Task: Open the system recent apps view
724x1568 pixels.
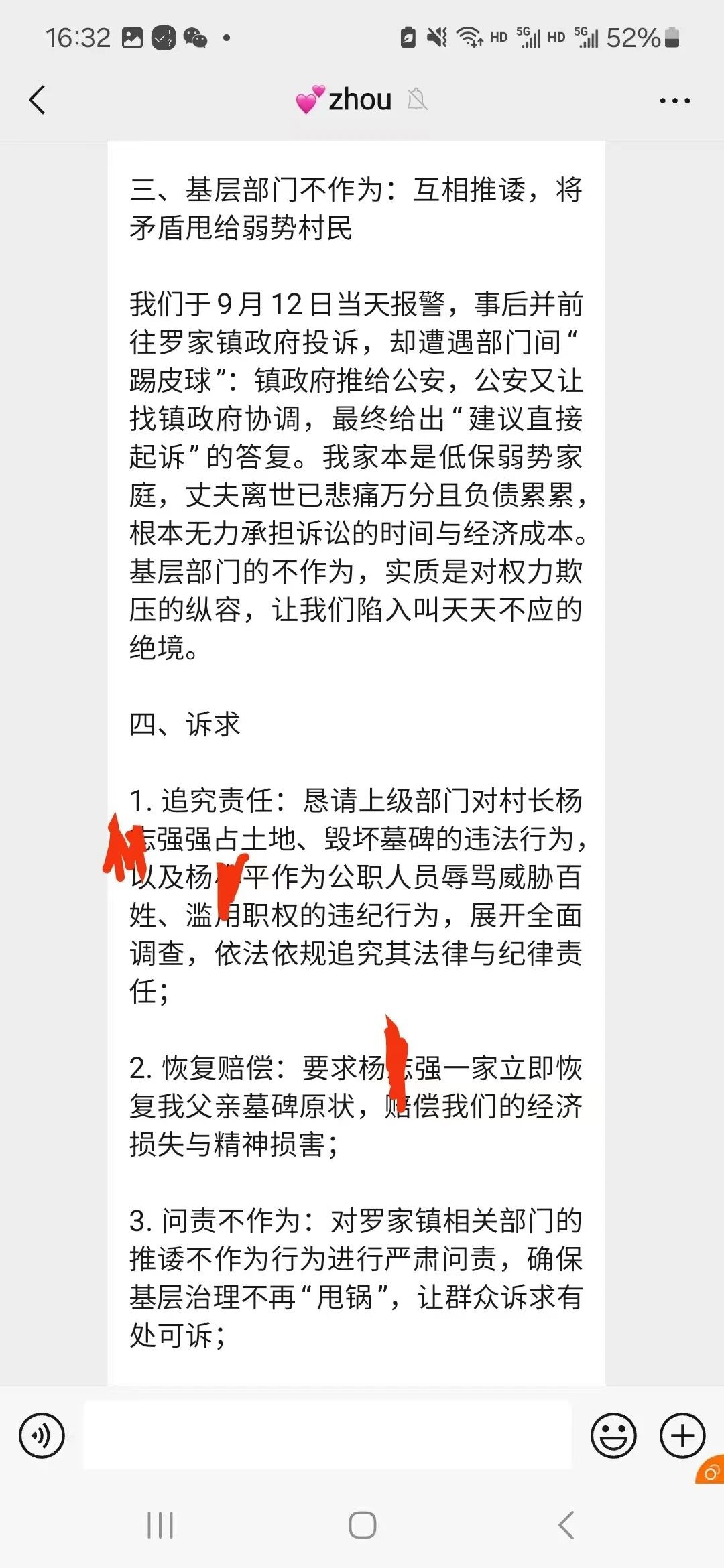Action: 160,1526
